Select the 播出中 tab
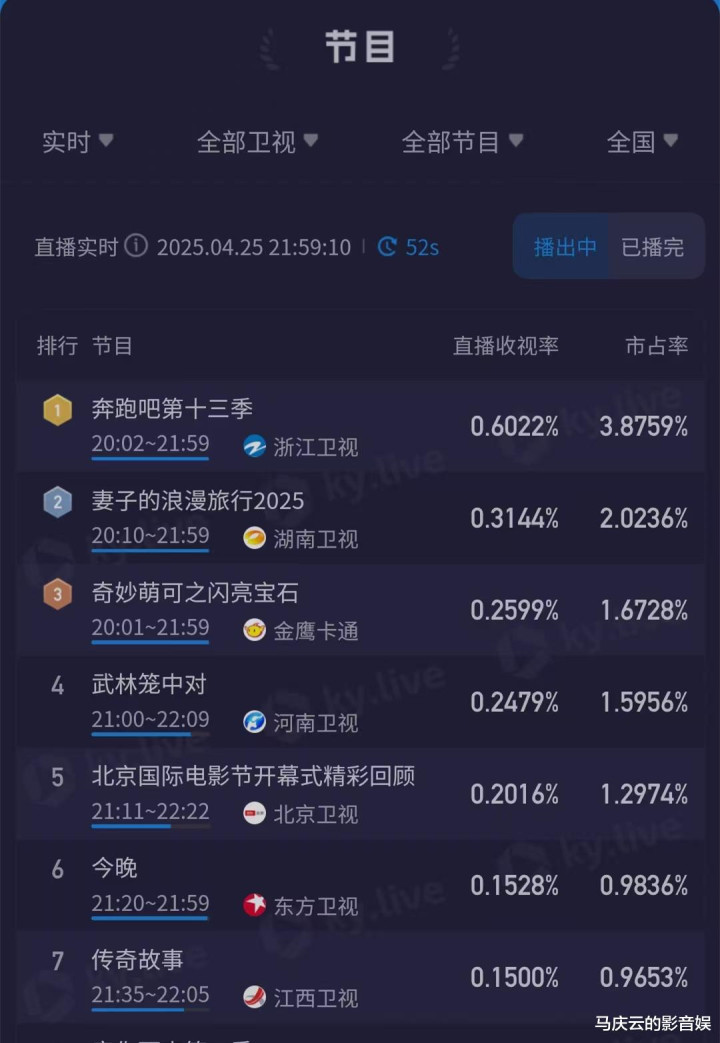Image resolution: width=720 pixels, height=1043 pixels. [565, 246]
